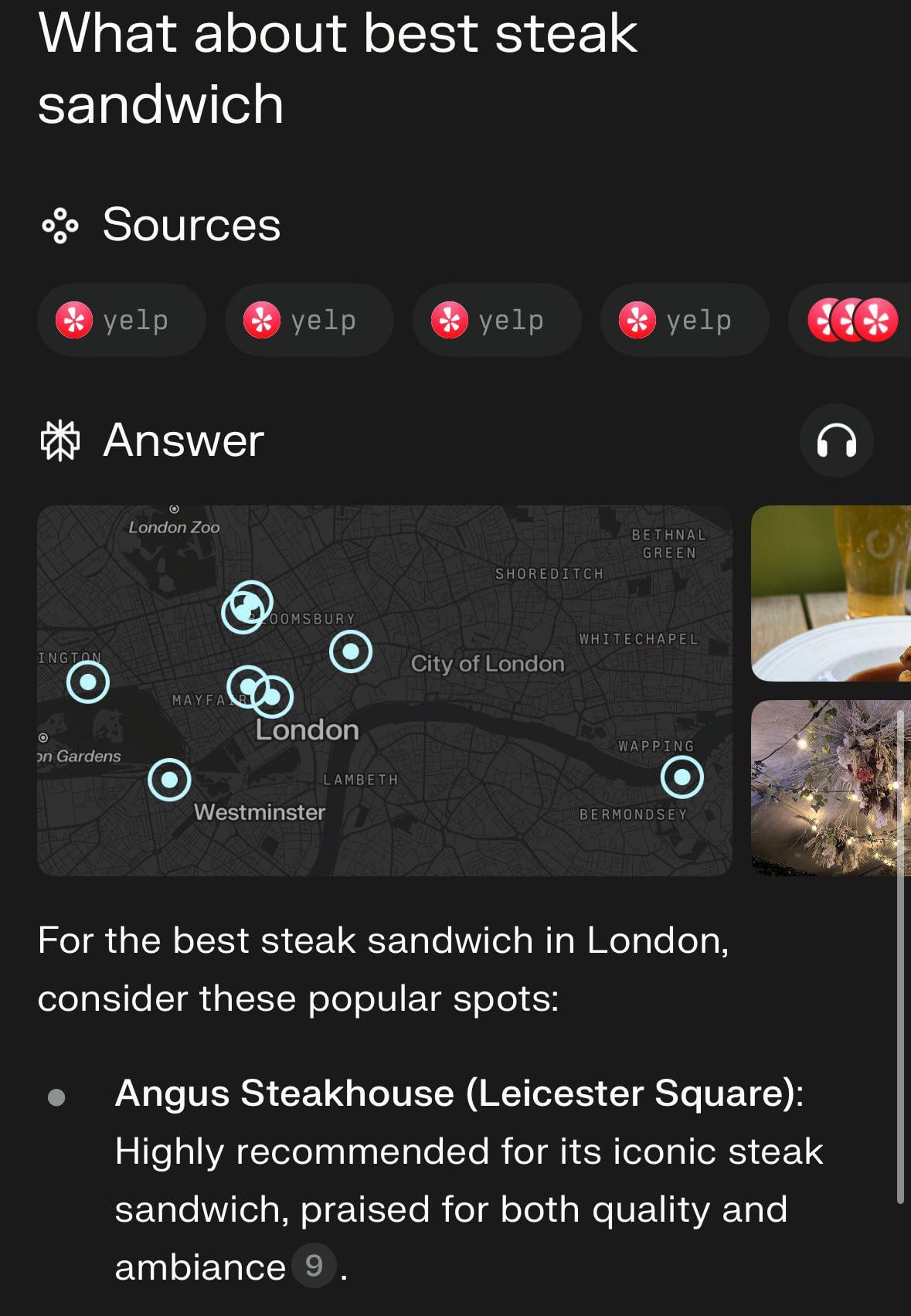Viewport: 911px width, 1316px height.
Task: Open the first yelp source chip
Action: click(x=121, y=320)
